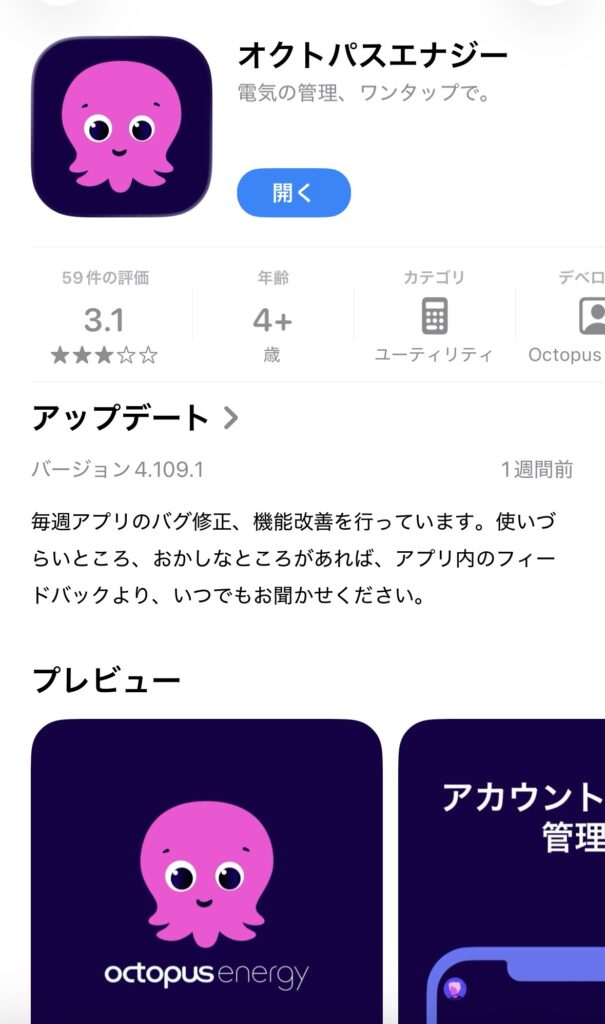Tap the 年齢 4+ age rating
This screenshot has width=605, height=1024.
point(272,317)
